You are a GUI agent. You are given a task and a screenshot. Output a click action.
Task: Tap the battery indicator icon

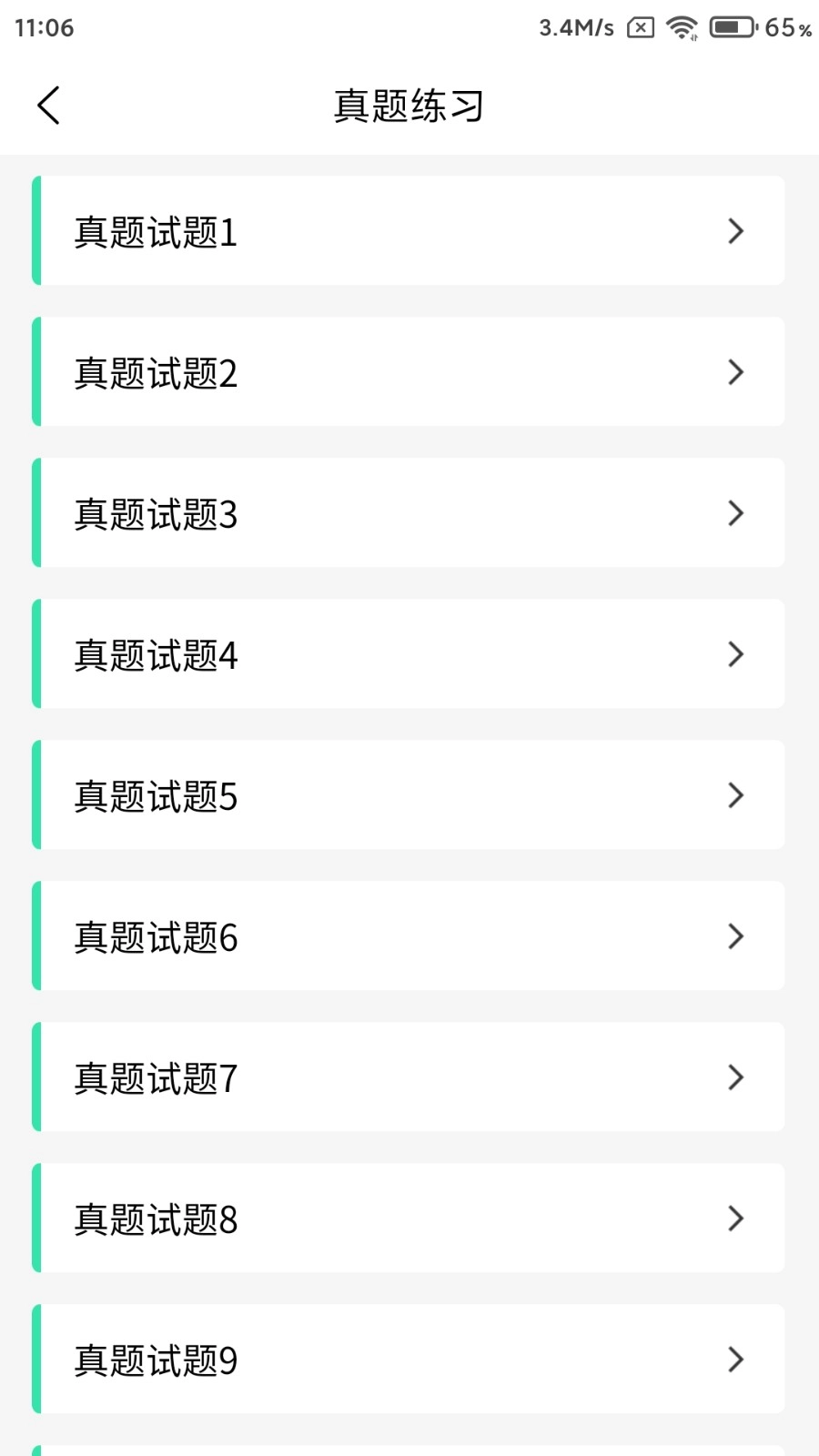pyautogui.click(x=732, y=27)
